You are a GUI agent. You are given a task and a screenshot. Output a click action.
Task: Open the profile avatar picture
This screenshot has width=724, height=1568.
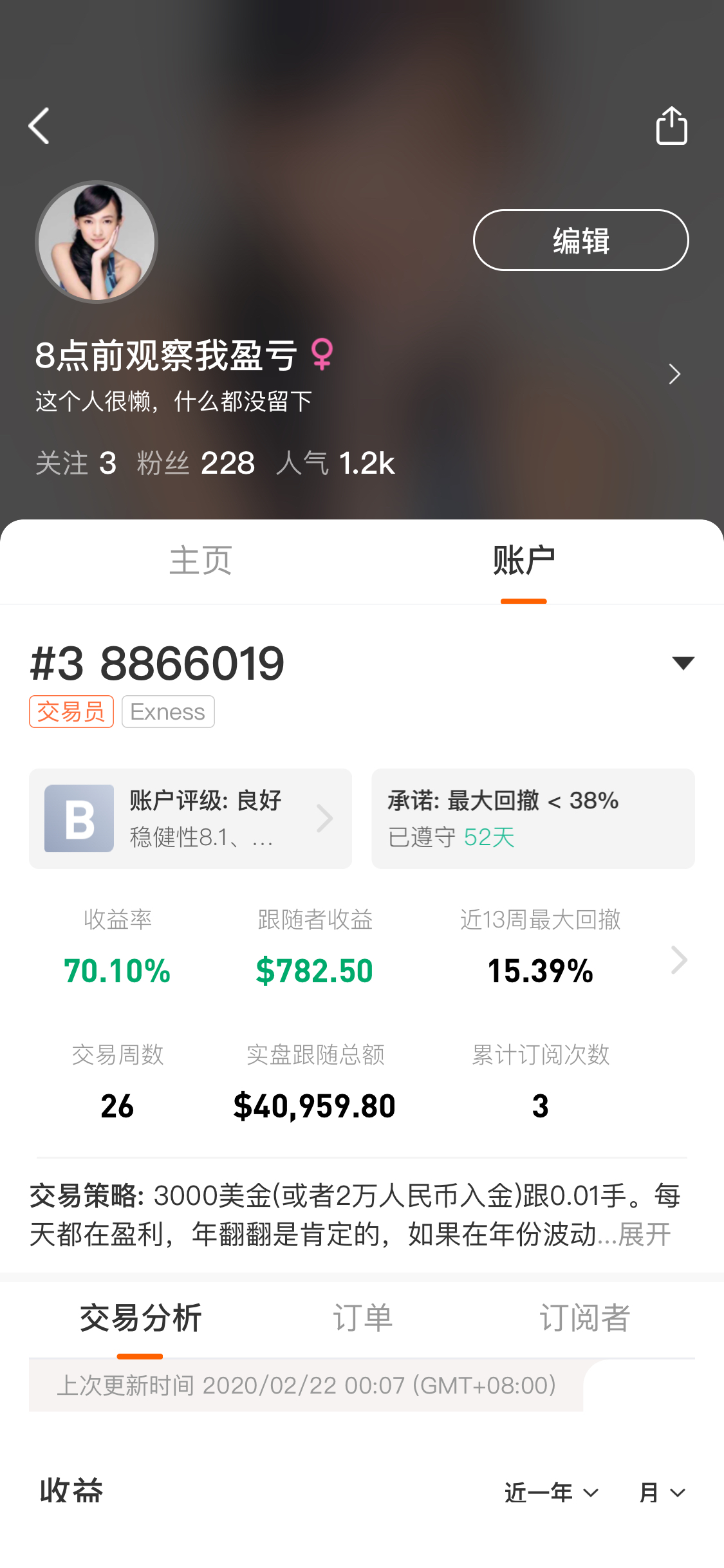coord(97,242)
